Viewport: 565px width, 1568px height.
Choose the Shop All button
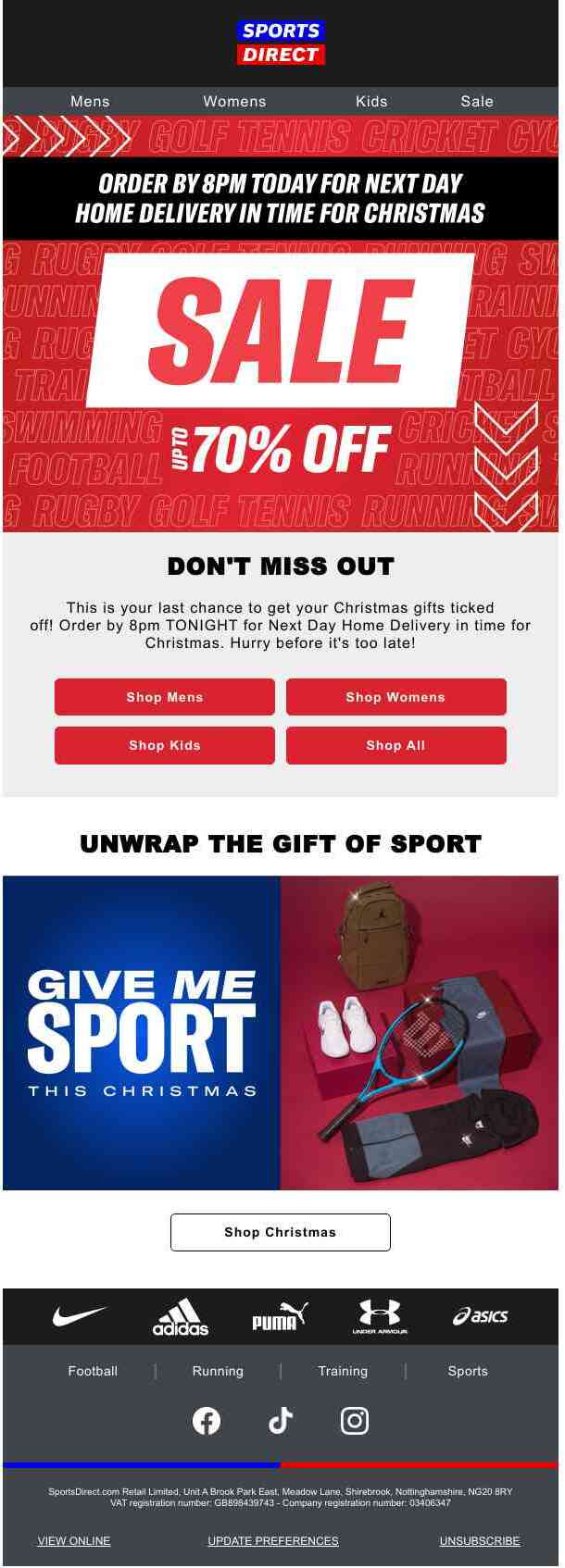tap(395, 745)
